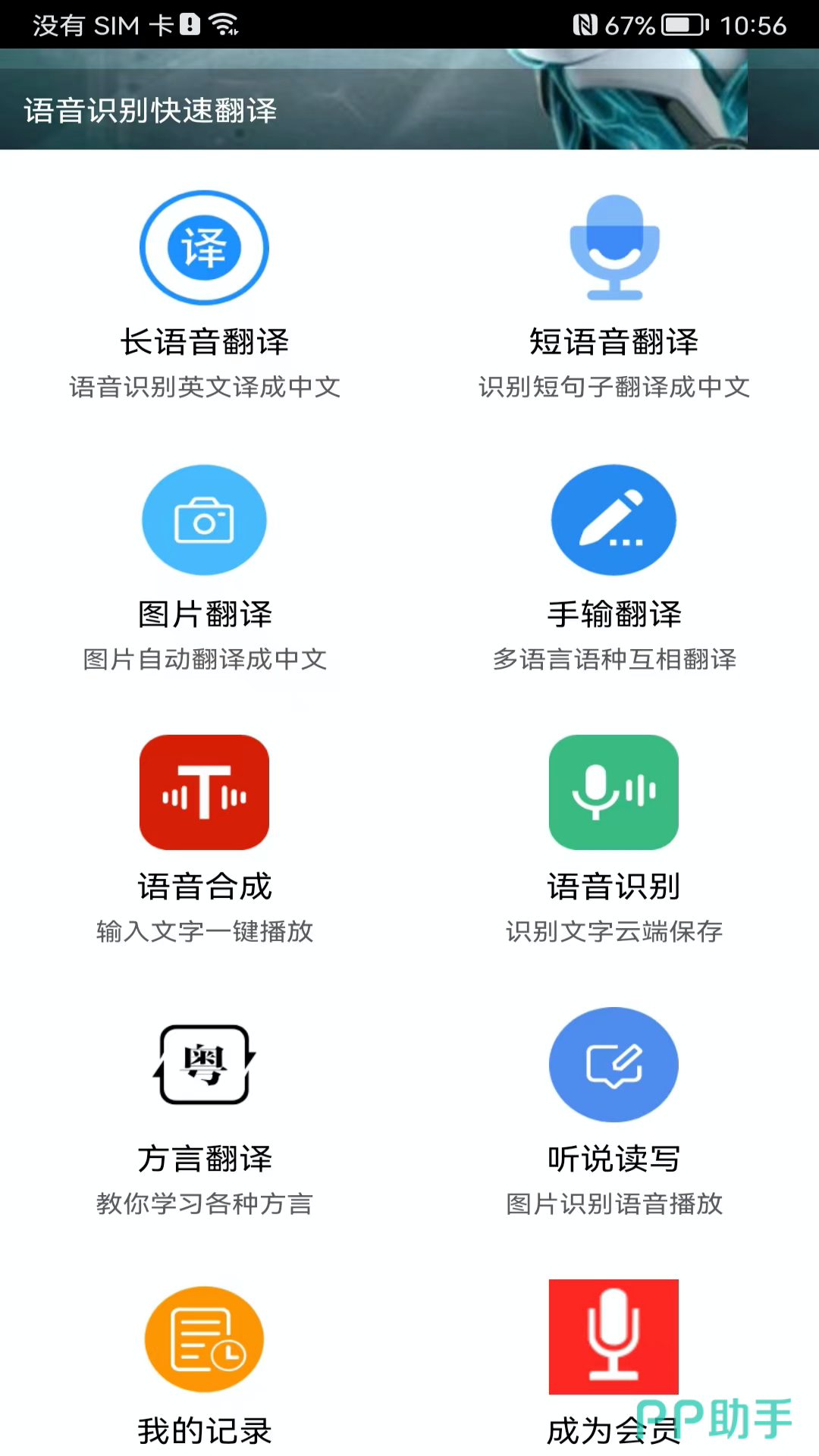Open 手输翻译 typed translation

[614, 520]
